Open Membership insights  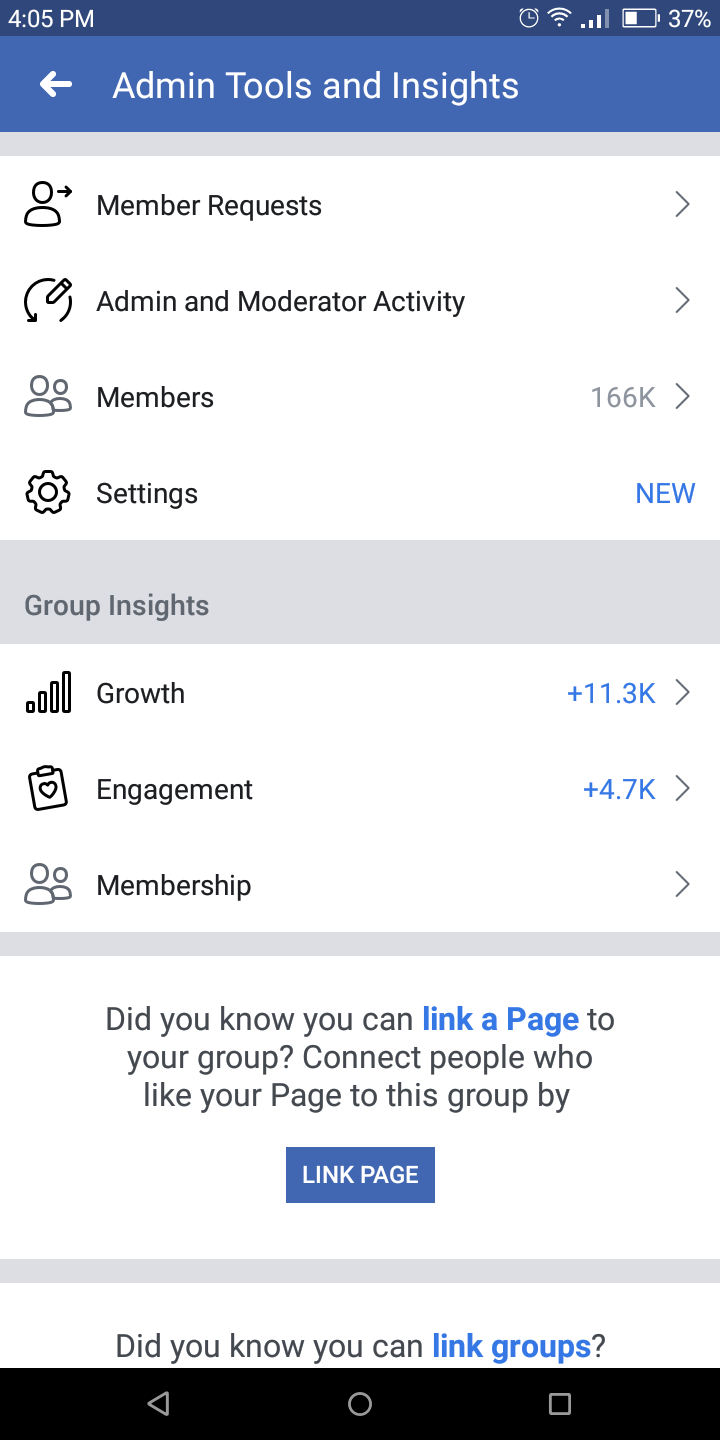(360, 885)
